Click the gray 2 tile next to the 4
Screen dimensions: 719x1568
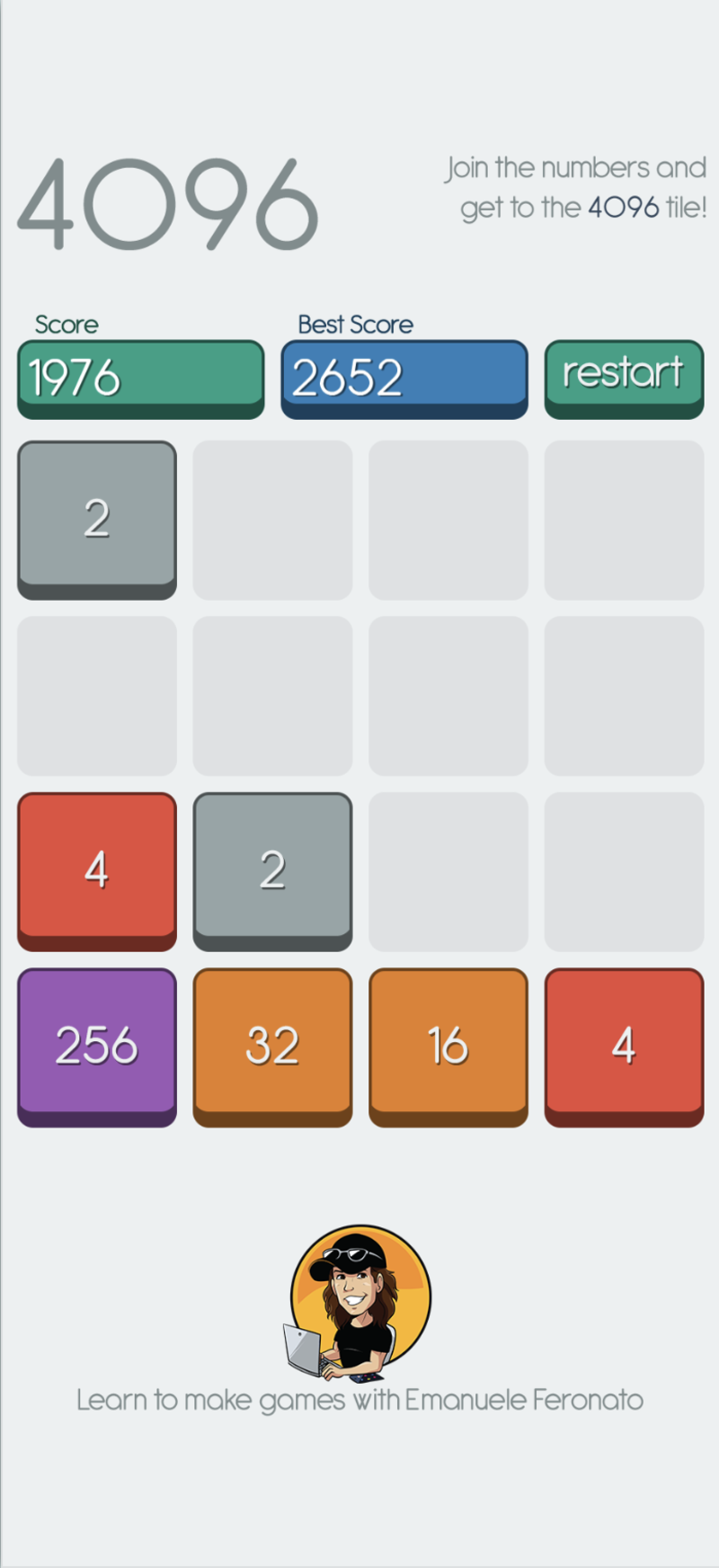coord(272,868)
